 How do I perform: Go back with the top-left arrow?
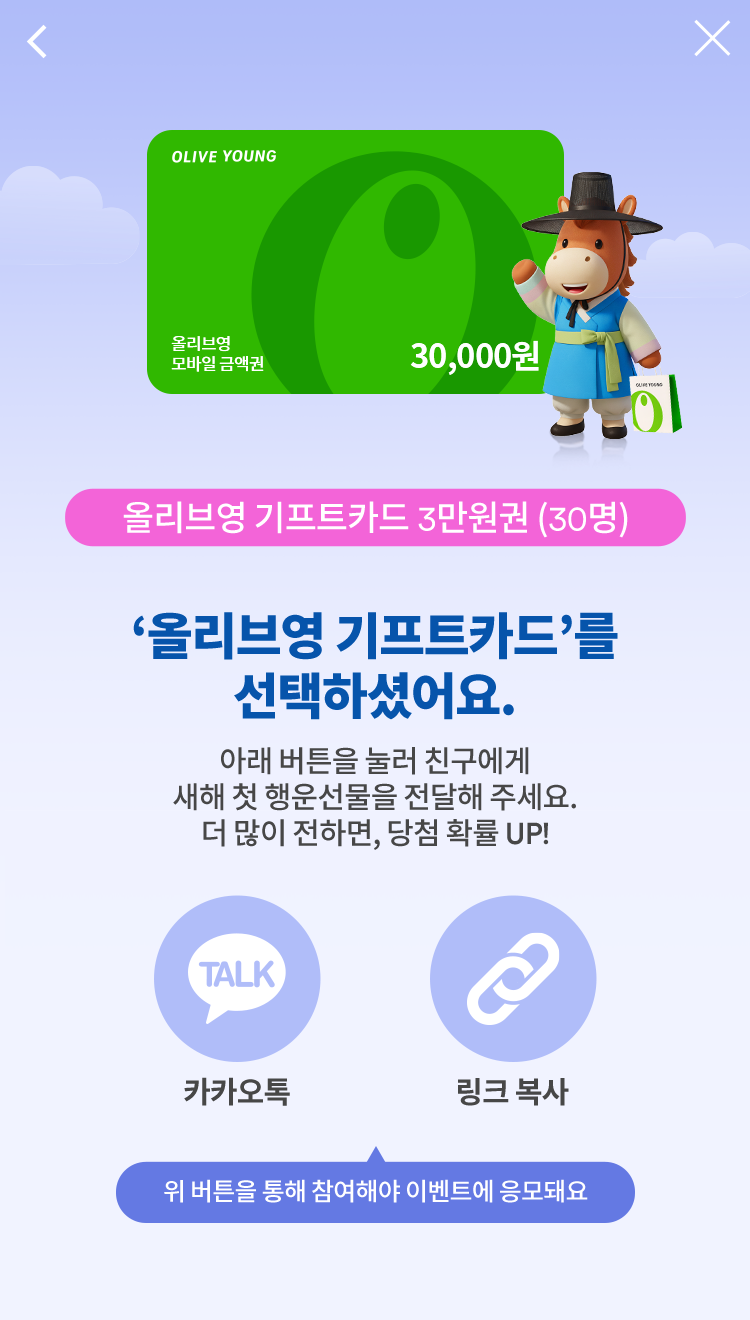pyautogui.click(x=37, y=41)
